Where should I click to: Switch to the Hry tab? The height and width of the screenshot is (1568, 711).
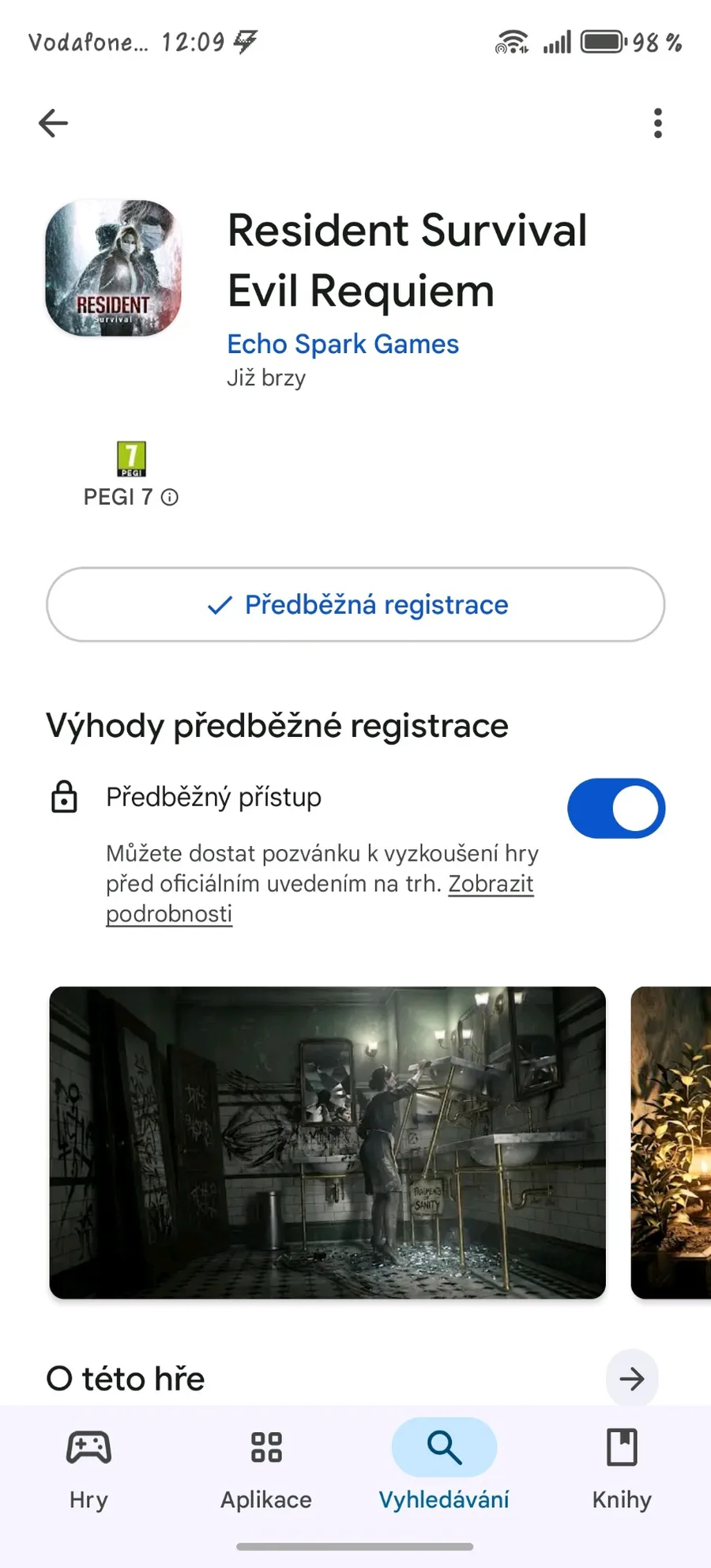[x=88, y=1468]
